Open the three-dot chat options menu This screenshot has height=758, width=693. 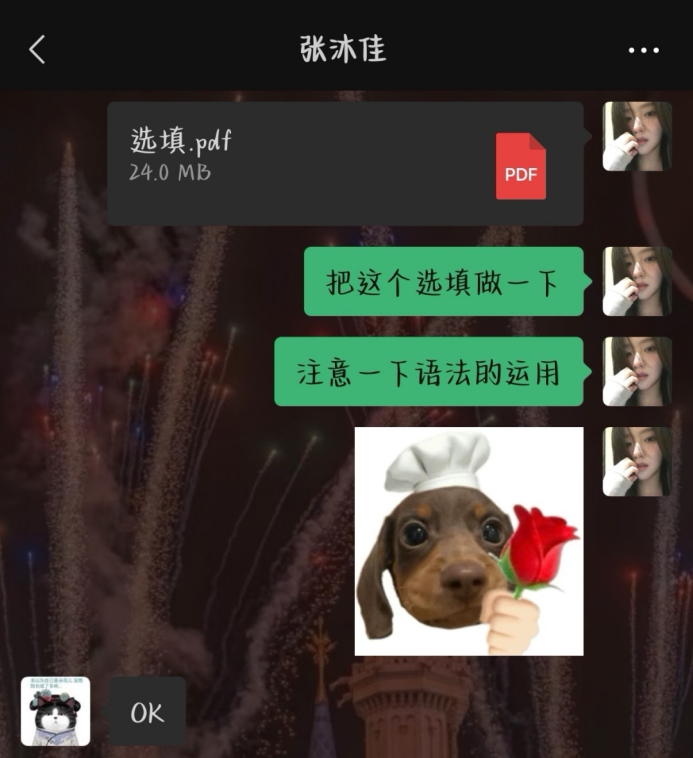(x=643, y=50)
